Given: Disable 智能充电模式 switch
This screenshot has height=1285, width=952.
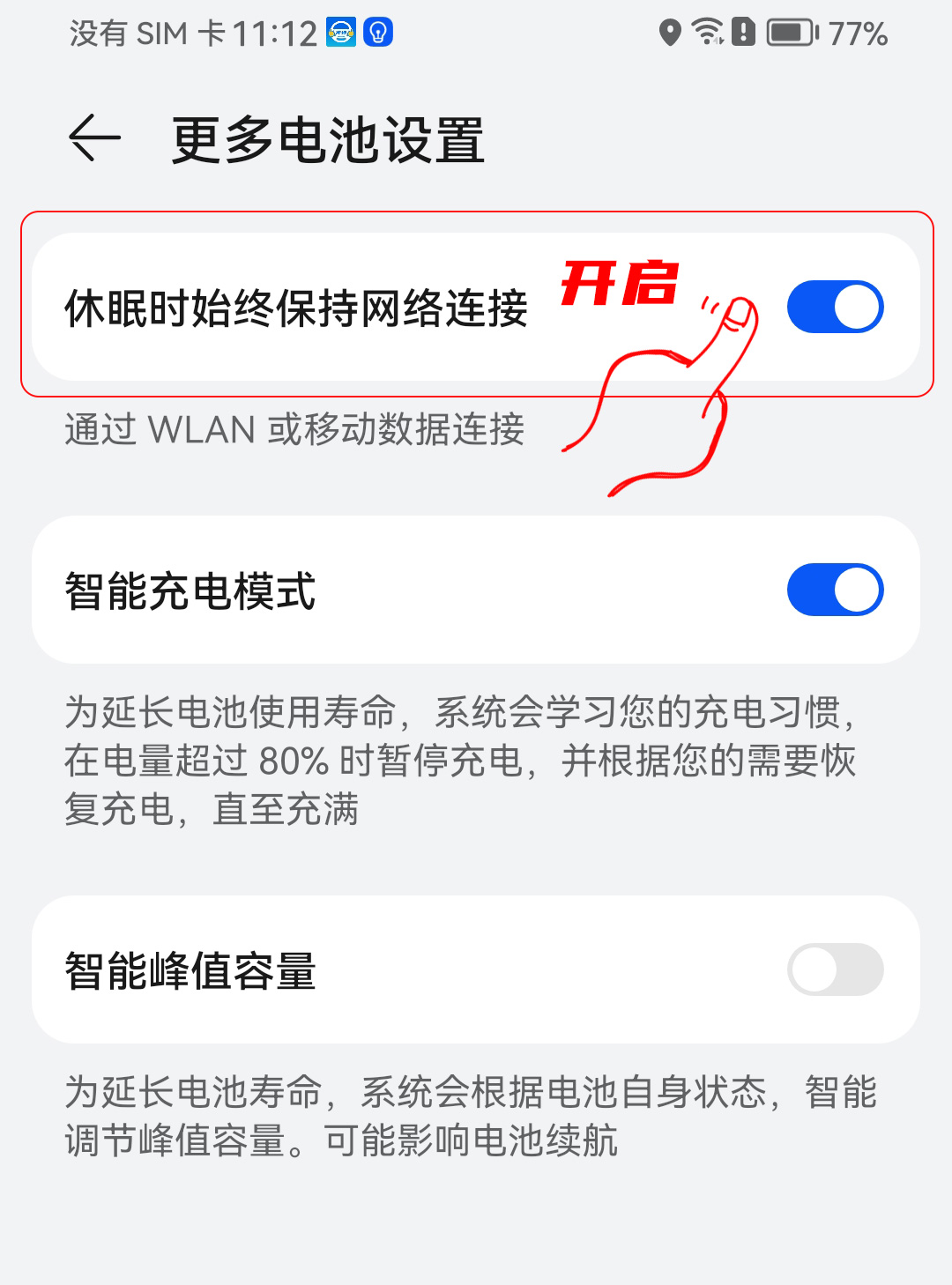Looking at the screenshot, I should 835,590.
